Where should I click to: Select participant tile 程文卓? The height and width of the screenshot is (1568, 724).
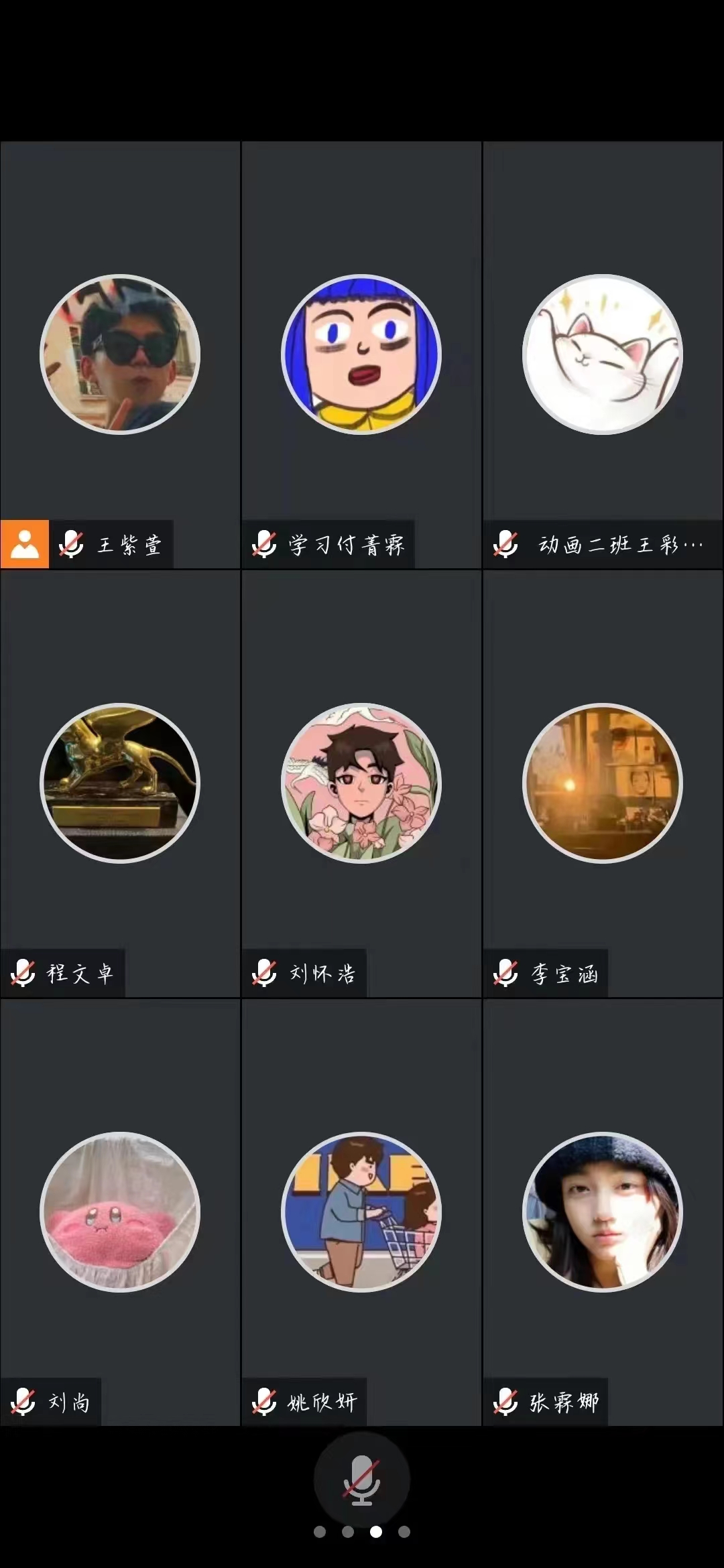coord(120,783)
